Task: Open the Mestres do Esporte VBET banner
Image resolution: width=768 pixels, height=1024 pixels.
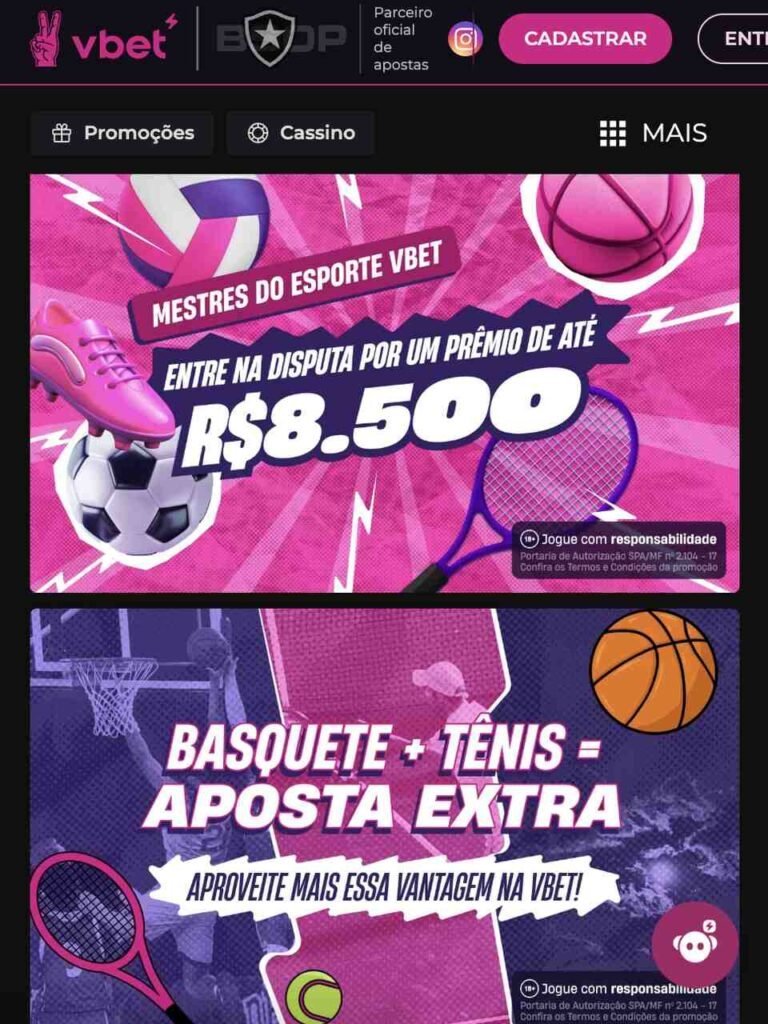Action: 384,383
